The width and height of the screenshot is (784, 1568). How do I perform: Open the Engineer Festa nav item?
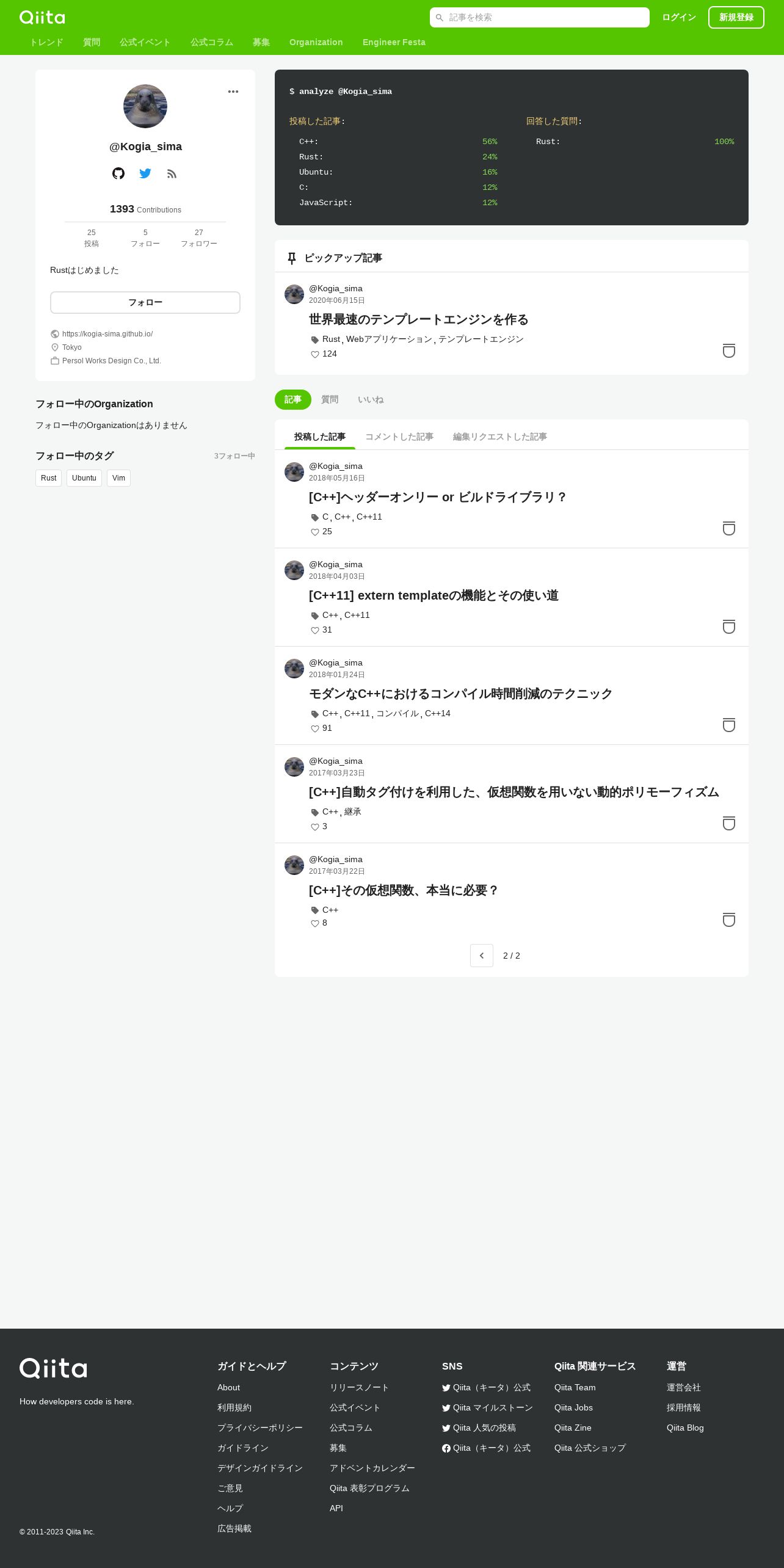[x=394, y=42]
